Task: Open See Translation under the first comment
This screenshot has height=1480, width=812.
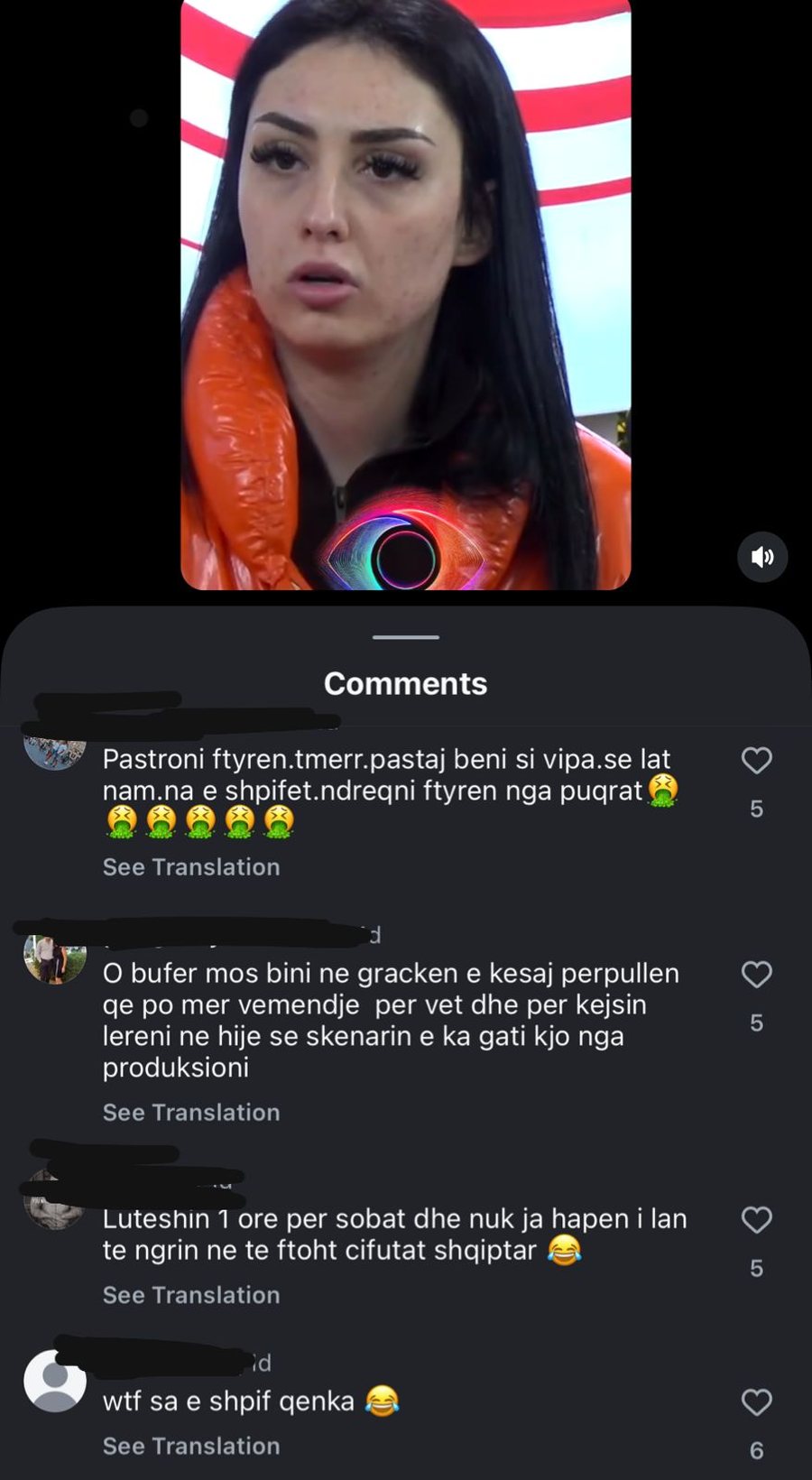Action: coord(190,866)
